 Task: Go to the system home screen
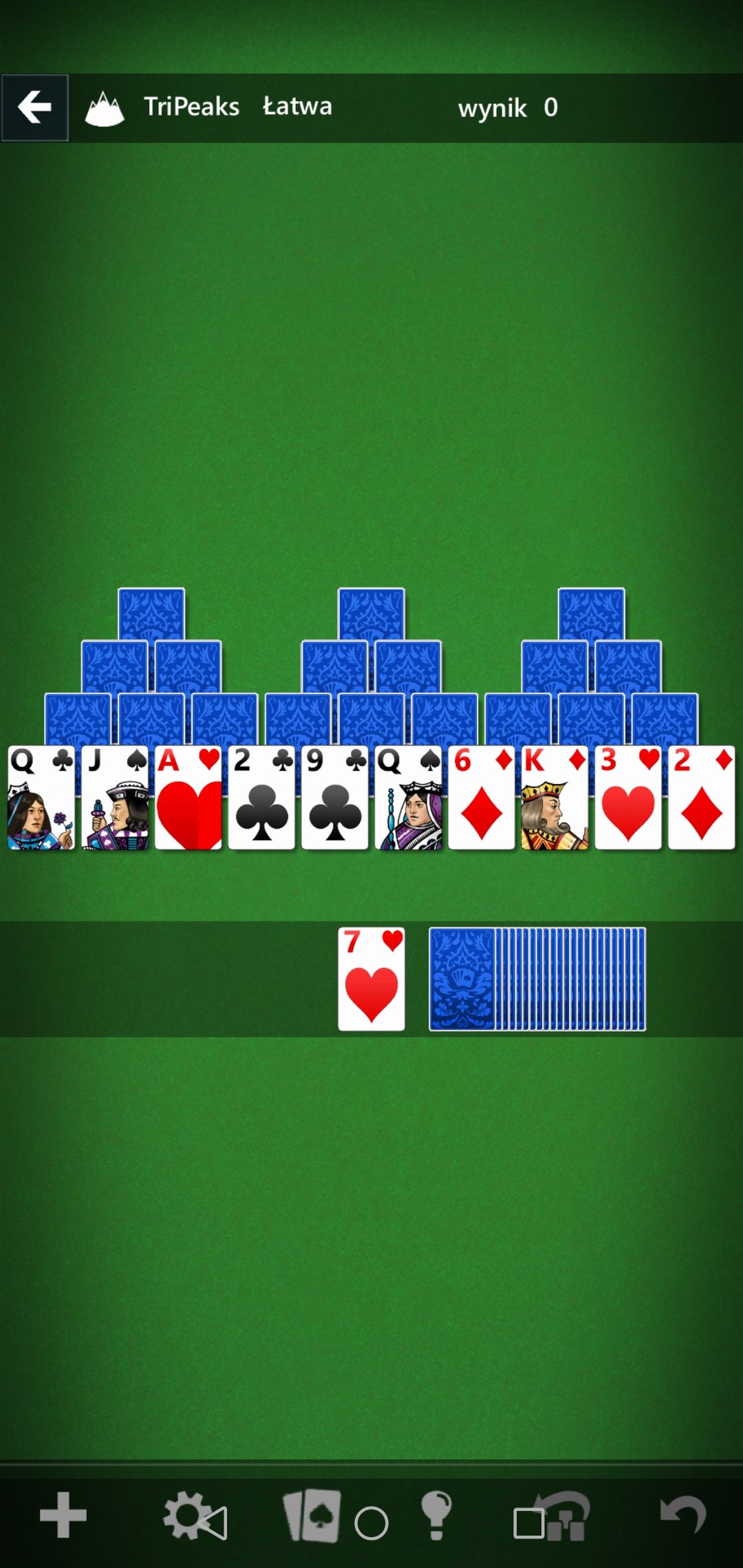371,1523
